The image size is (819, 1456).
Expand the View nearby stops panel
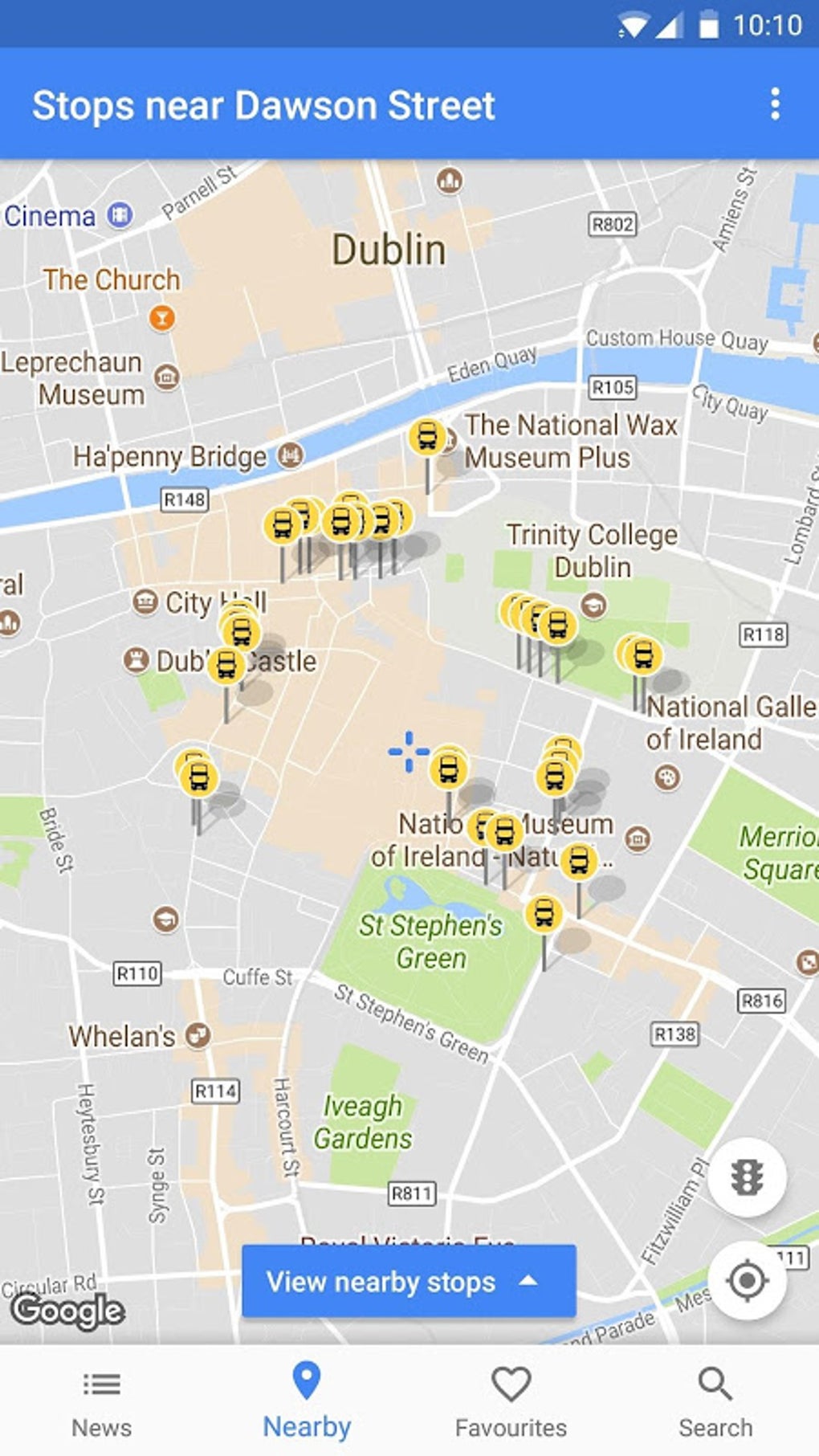(409, 1282)
